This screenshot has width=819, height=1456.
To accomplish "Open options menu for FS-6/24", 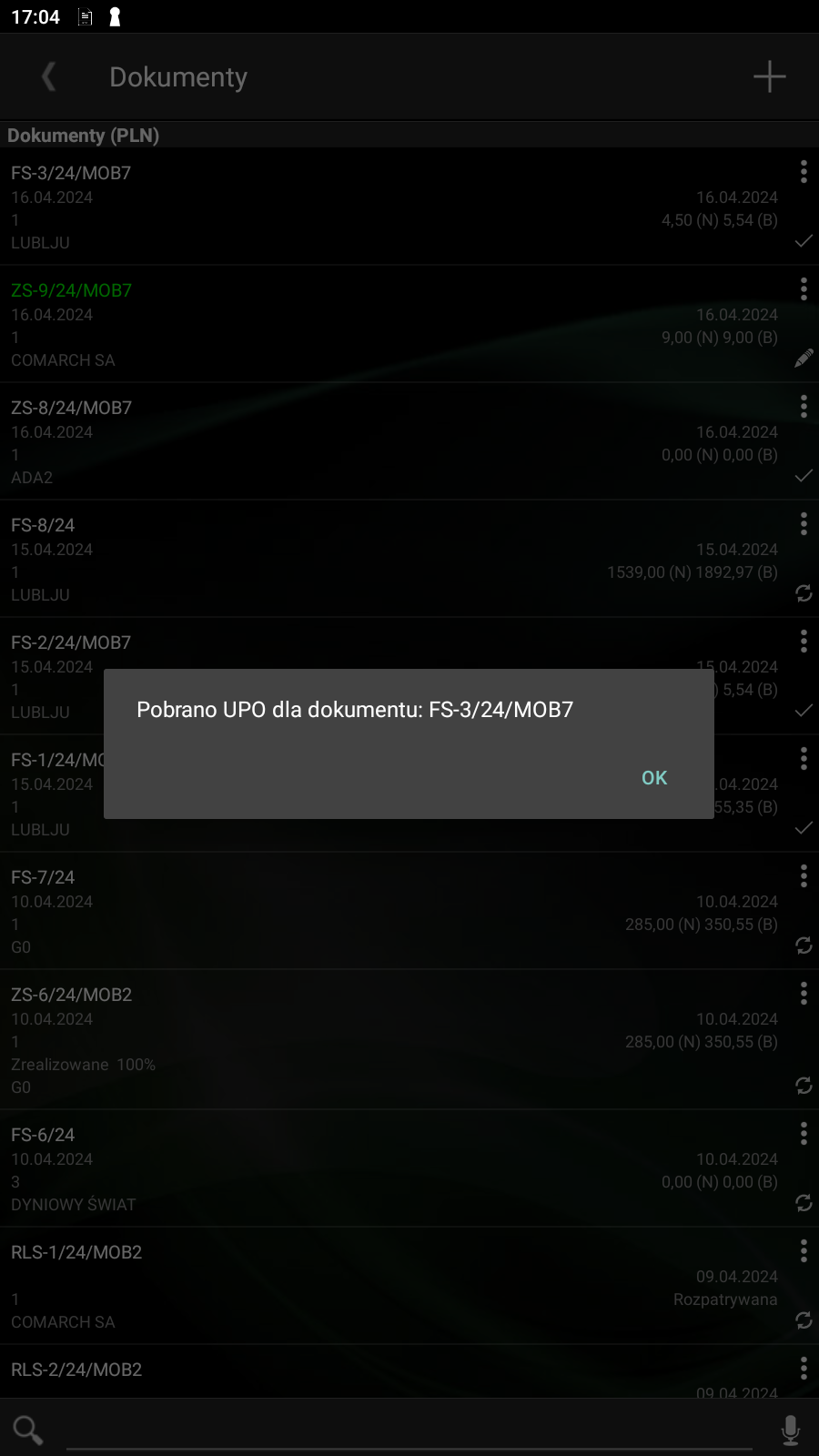I will [803, 1134].
